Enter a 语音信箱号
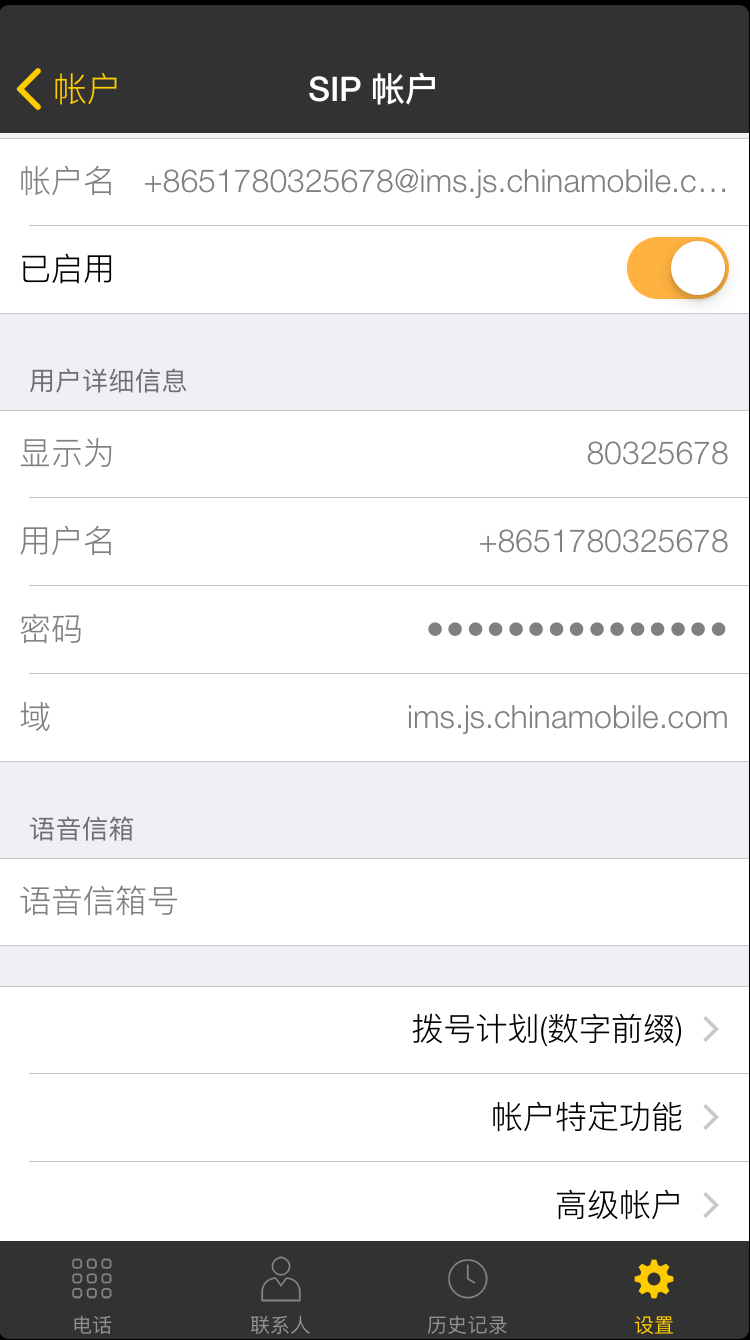 [375, 902]
